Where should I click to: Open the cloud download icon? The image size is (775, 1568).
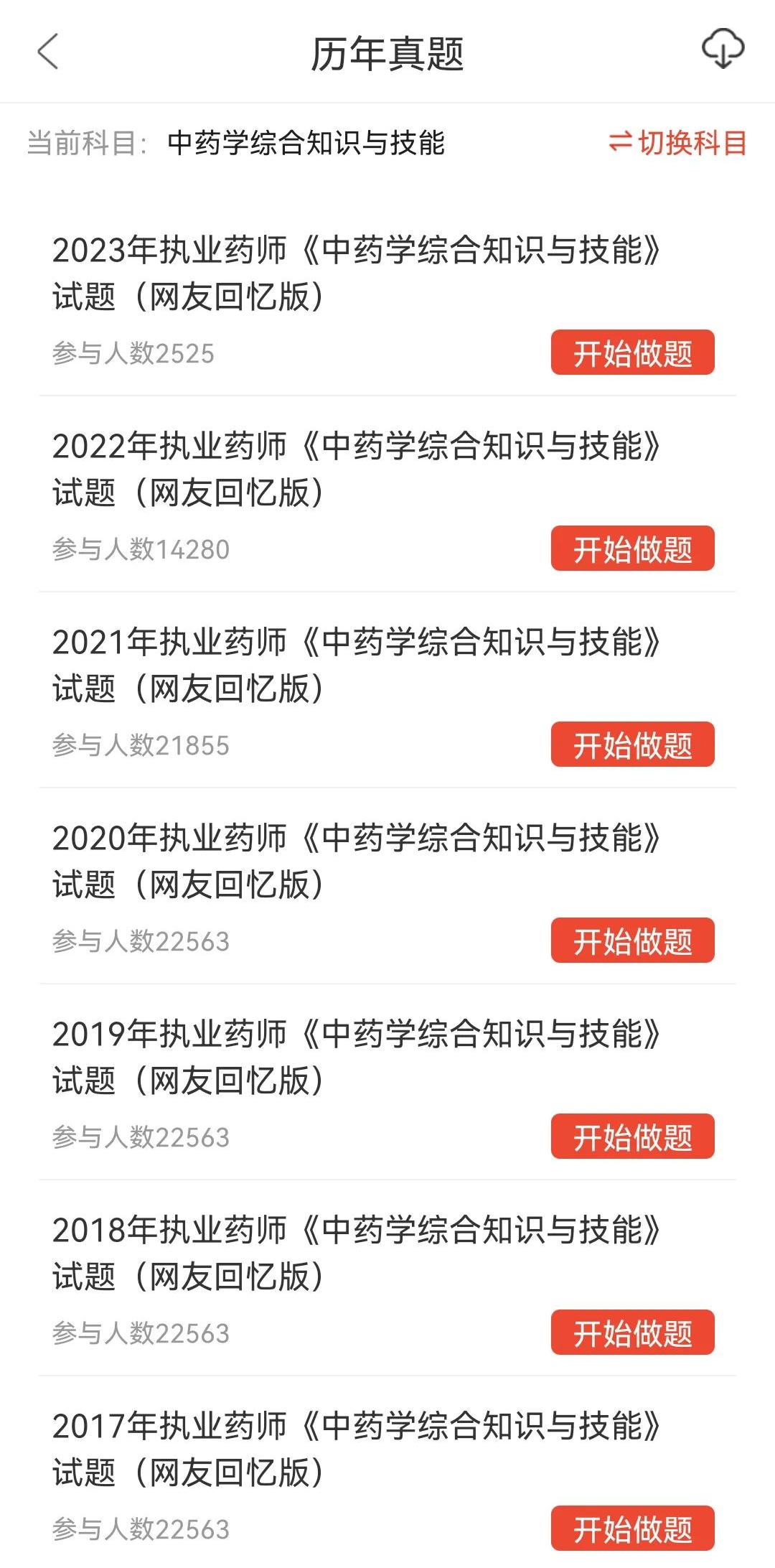722,50
